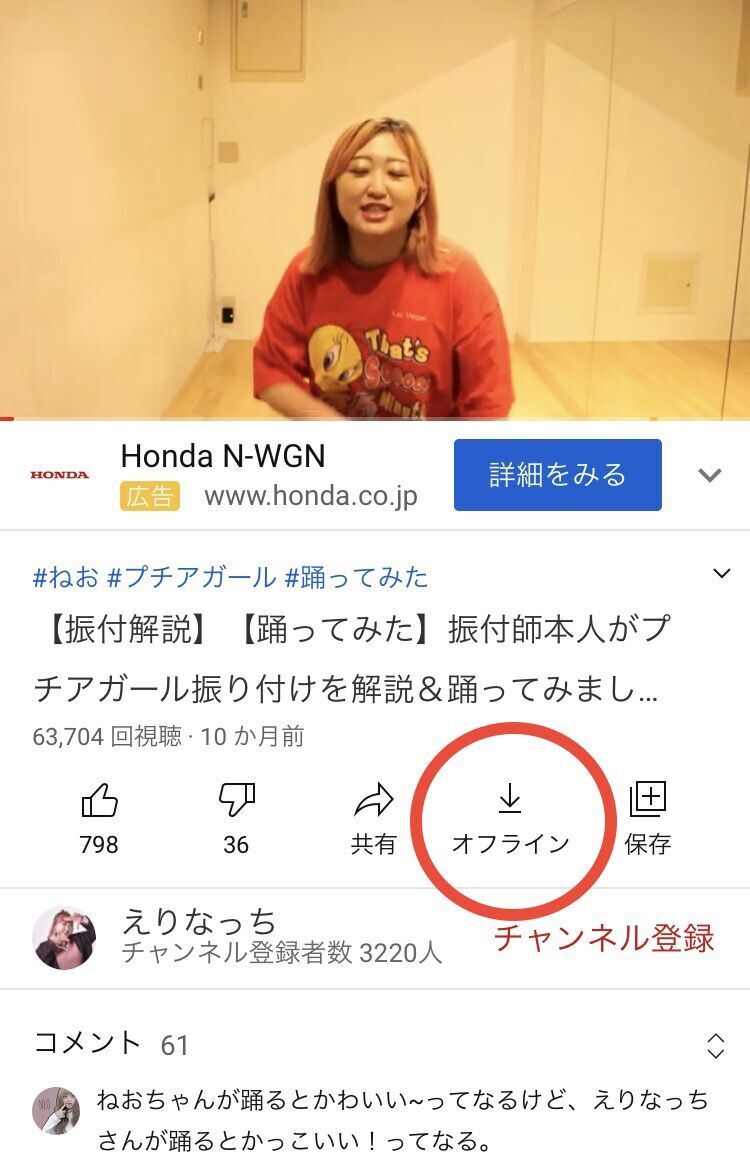The height and width of the screenshot is (1170, 750).
Task: Tap the video player to show controls
Action: pyautogui.click(x=375, y=210)
